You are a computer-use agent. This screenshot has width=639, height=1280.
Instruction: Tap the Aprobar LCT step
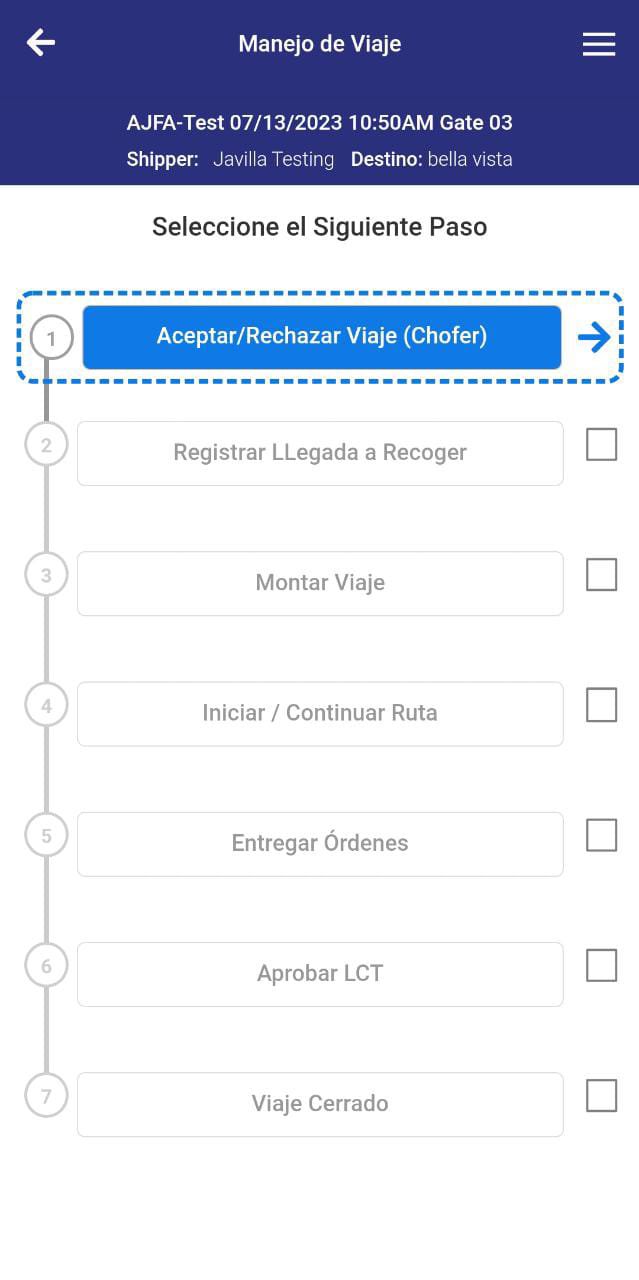pos(320,973)
